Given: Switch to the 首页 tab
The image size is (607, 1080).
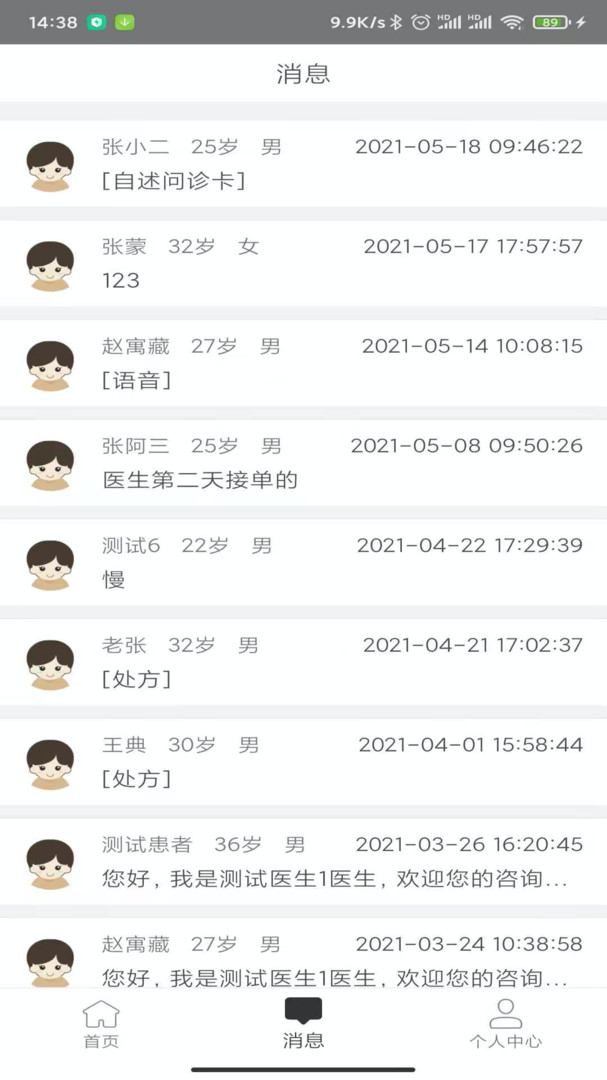Looking at the screenshot, I should (101, 1024).
